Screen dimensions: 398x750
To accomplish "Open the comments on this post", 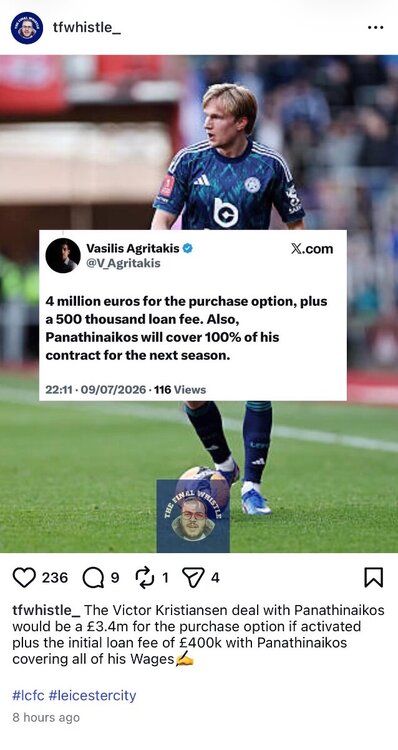I will coord(93,578).
